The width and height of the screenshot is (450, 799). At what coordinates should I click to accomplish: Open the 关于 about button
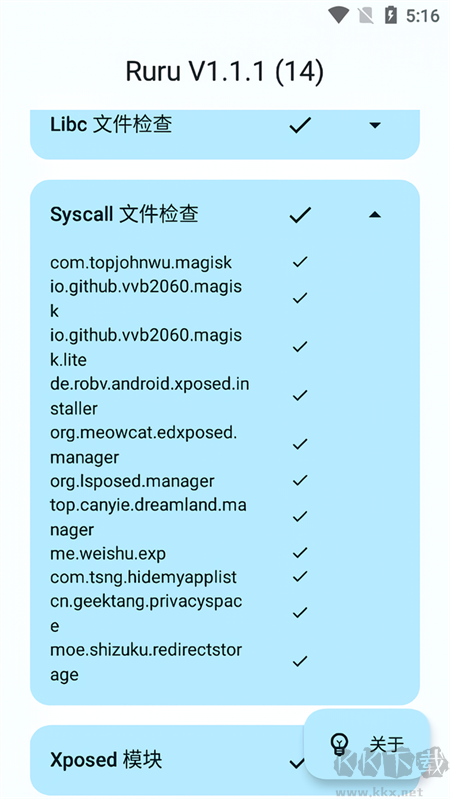point(367,744)
